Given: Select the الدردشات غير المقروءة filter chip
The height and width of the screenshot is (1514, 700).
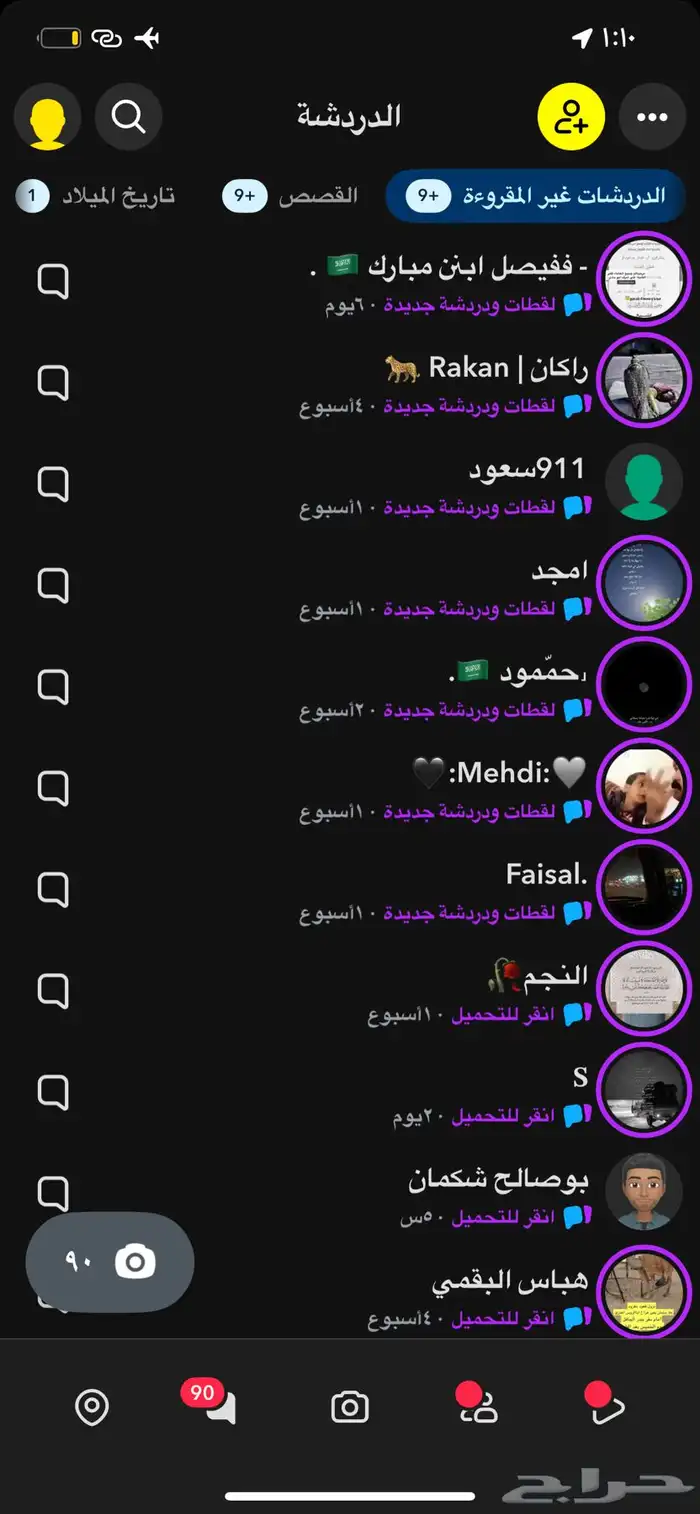Looking at the screenshot, I should 535,196.
